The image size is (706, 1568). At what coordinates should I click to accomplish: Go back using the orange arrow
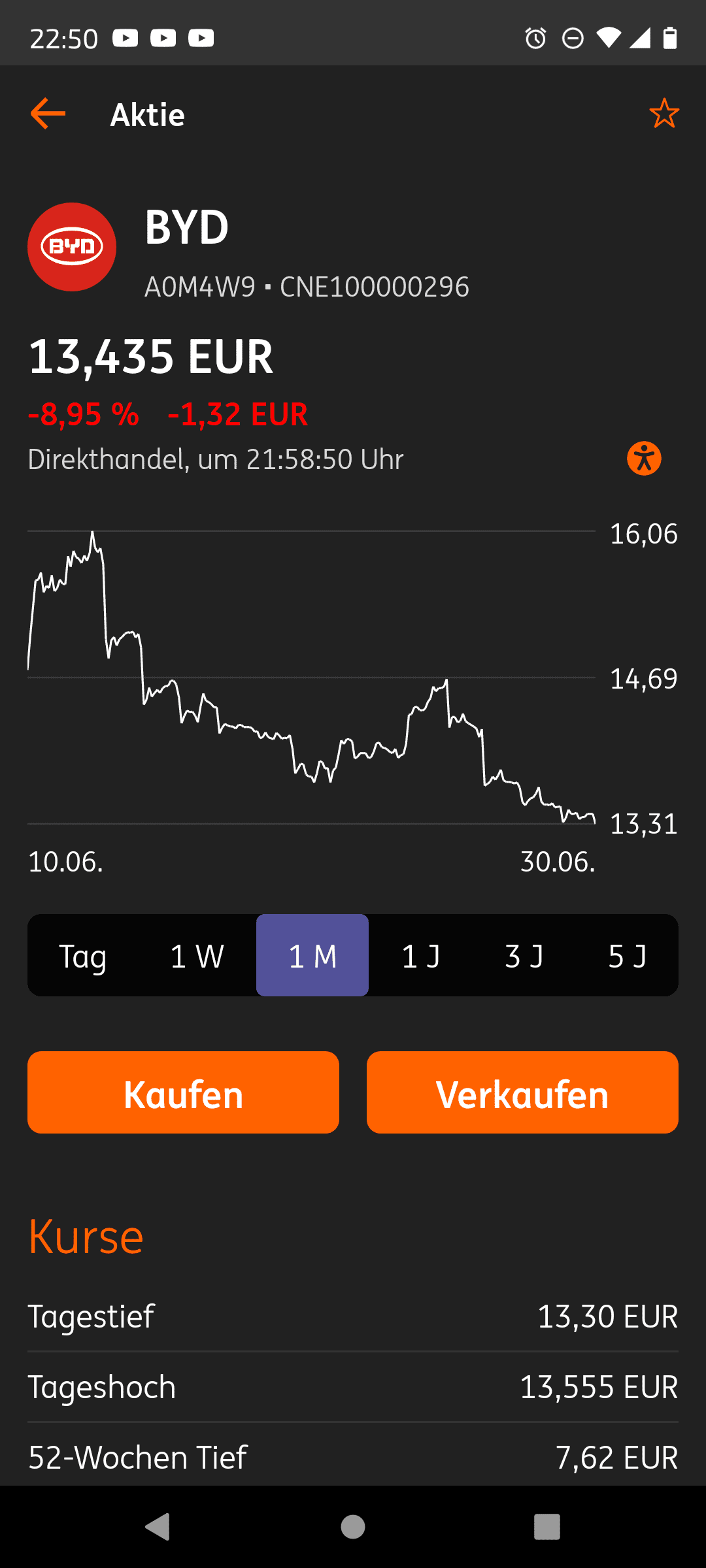48,114
